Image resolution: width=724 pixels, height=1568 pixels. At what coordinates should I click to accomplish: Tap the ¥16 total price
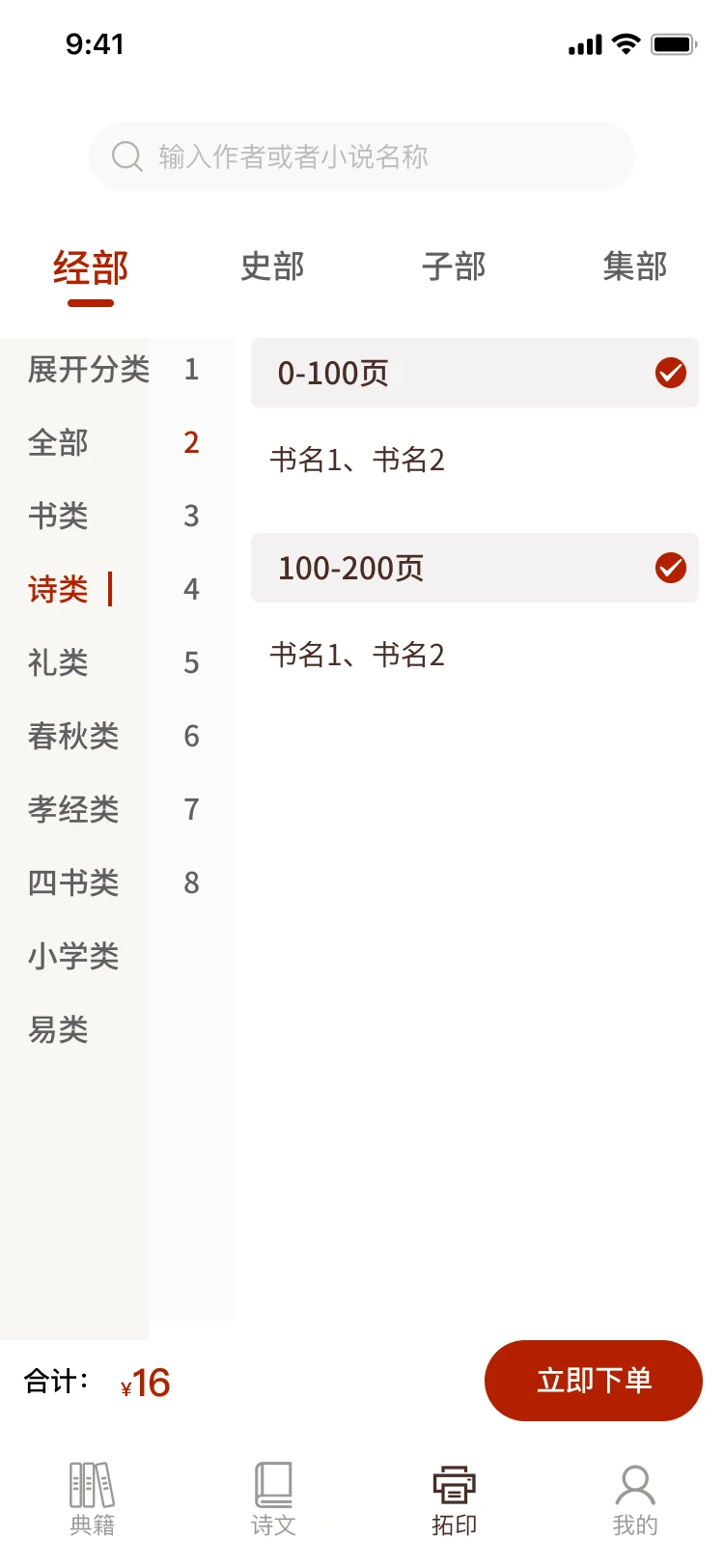[145, 1385]
